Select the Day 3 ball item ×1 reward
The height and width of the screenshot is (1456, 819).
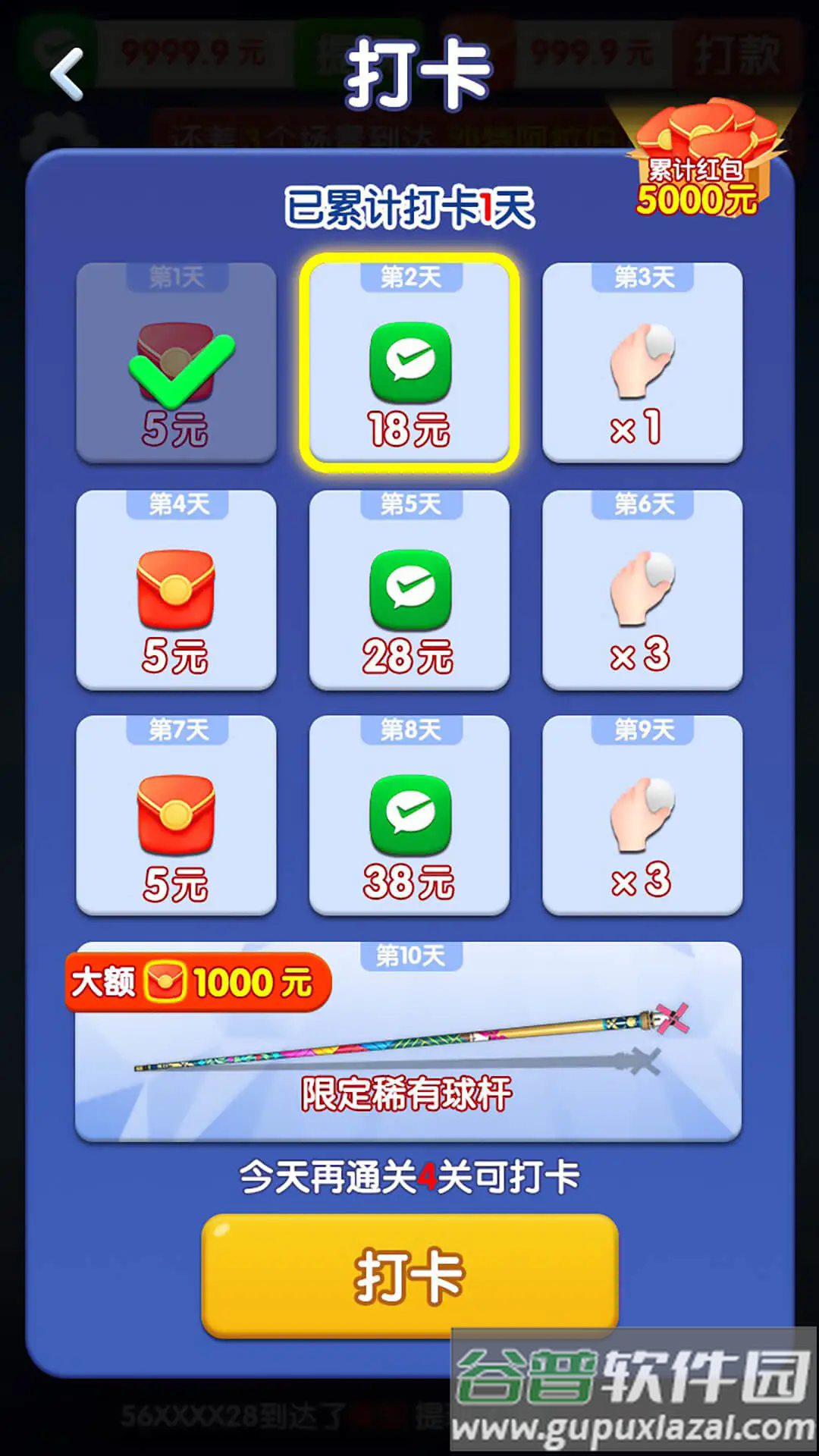643,364
